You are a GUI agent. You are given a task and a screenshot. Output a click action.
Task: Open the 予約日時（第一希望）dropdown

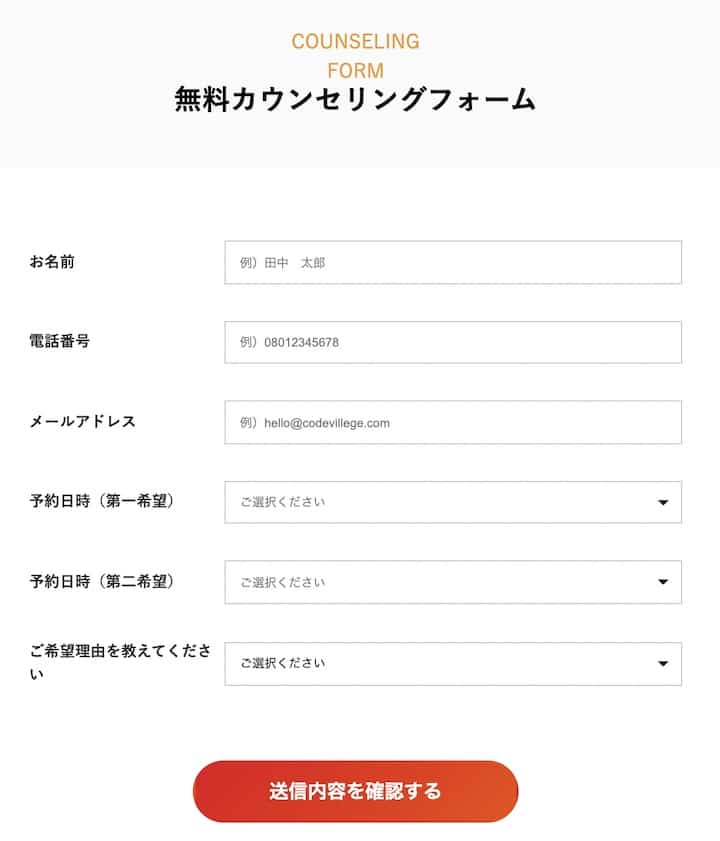(453, 502)
